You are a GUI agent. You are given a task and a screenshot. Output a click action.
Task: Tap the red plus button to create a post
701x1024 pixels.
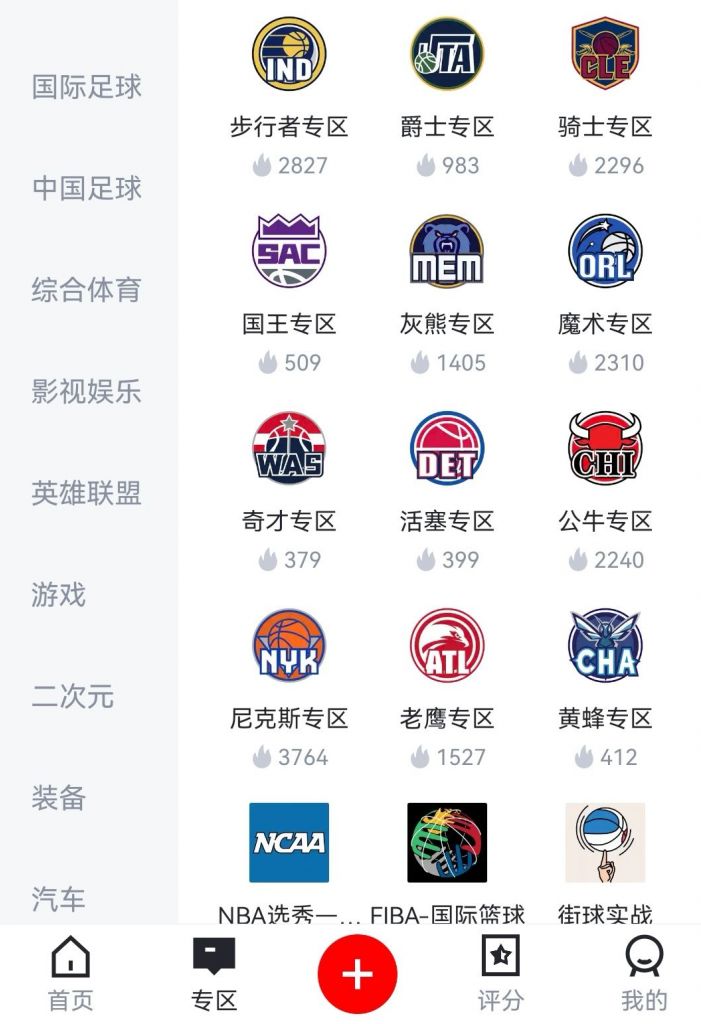[x=357, y=974]
